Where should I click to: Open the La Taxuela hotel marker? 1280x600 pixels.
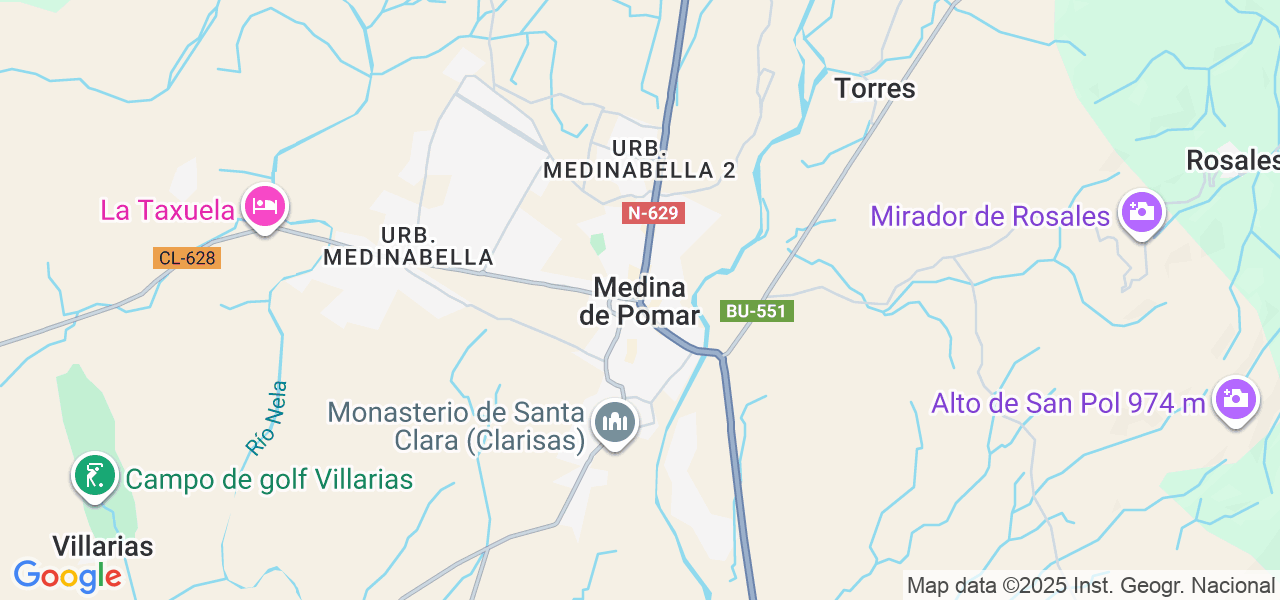tap(264, 207)
